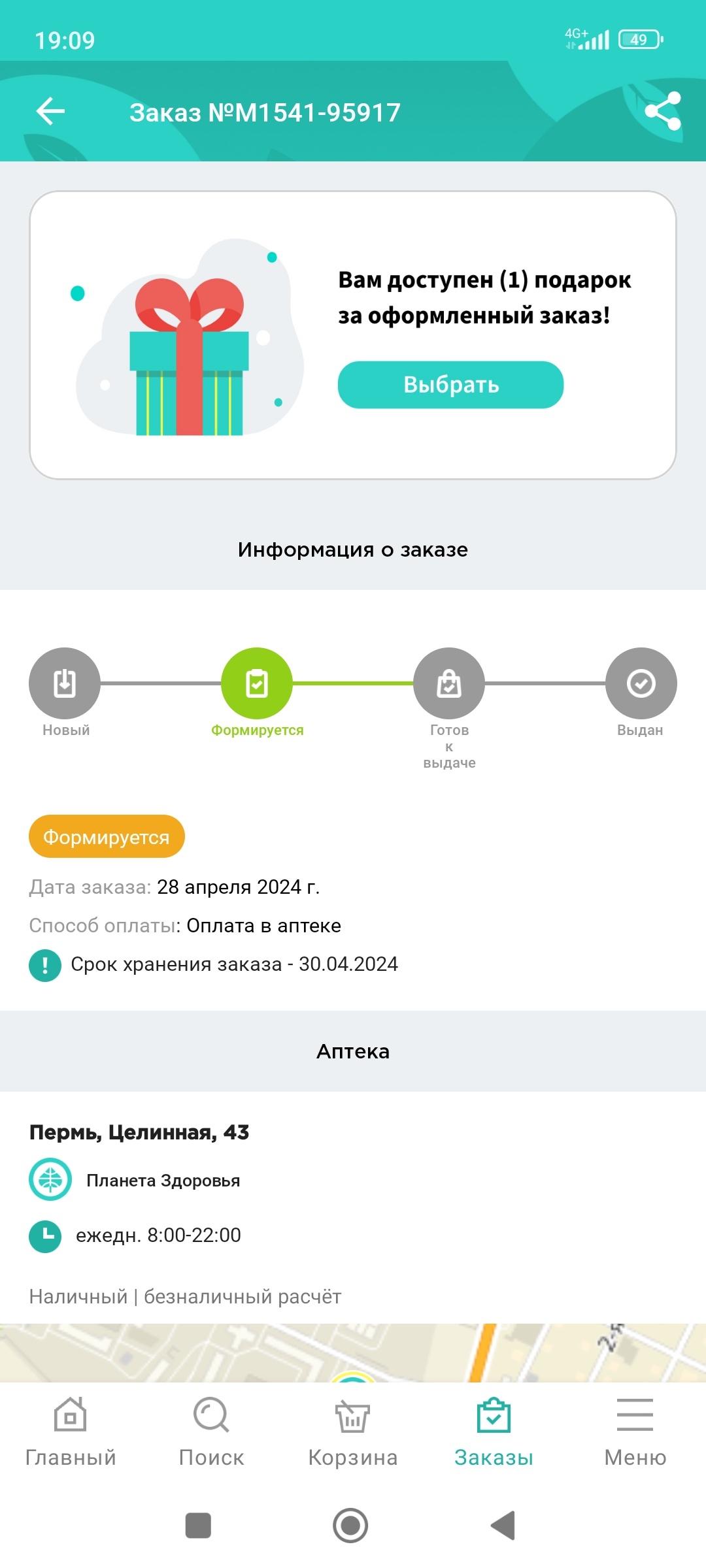
Task: Tap Выбрать to choose the gift
Action: [450, 385]
